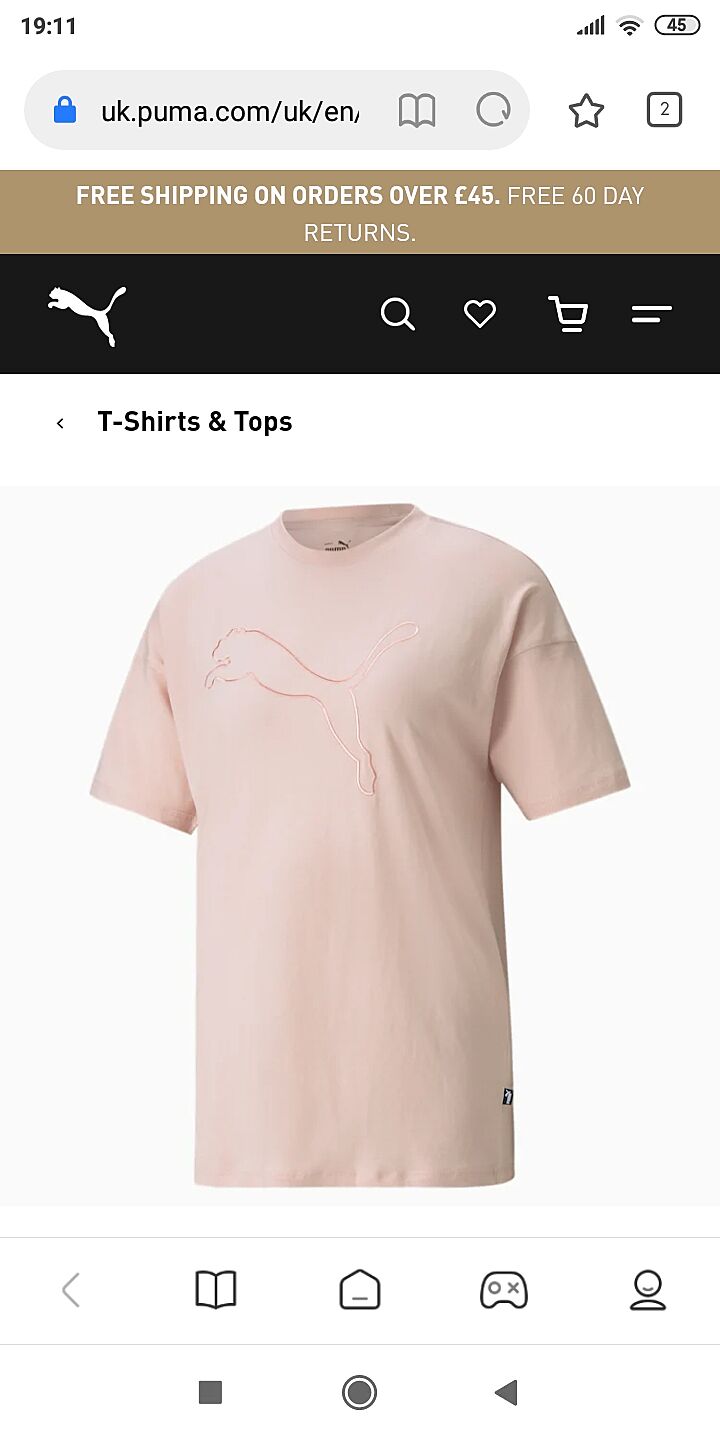Image resolution: width=720 pixels, height=1440 pixels.
Task: Open the Puma hamburger menu
Action: coord(651,314)
